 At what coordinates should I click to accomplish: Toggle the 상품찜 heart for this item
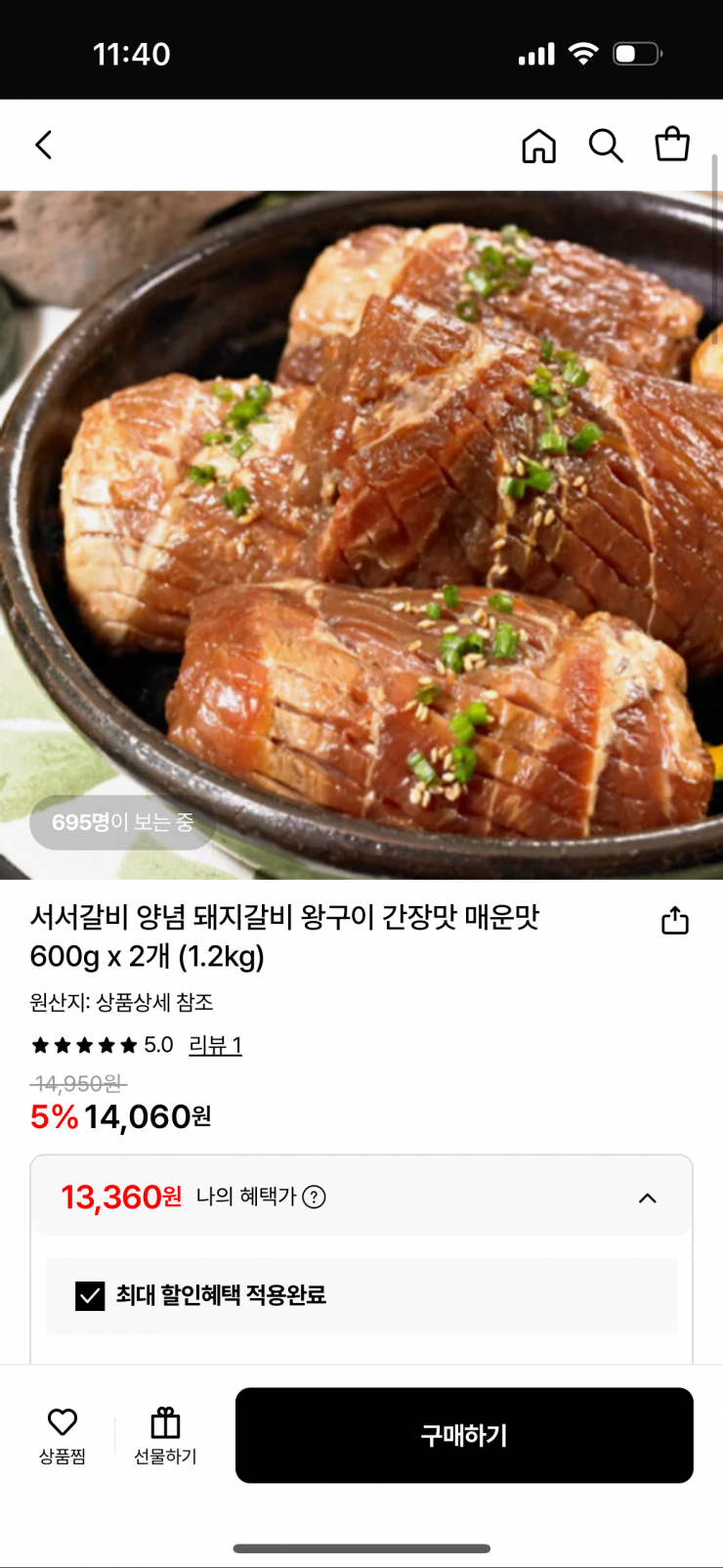pos(64,1433)
